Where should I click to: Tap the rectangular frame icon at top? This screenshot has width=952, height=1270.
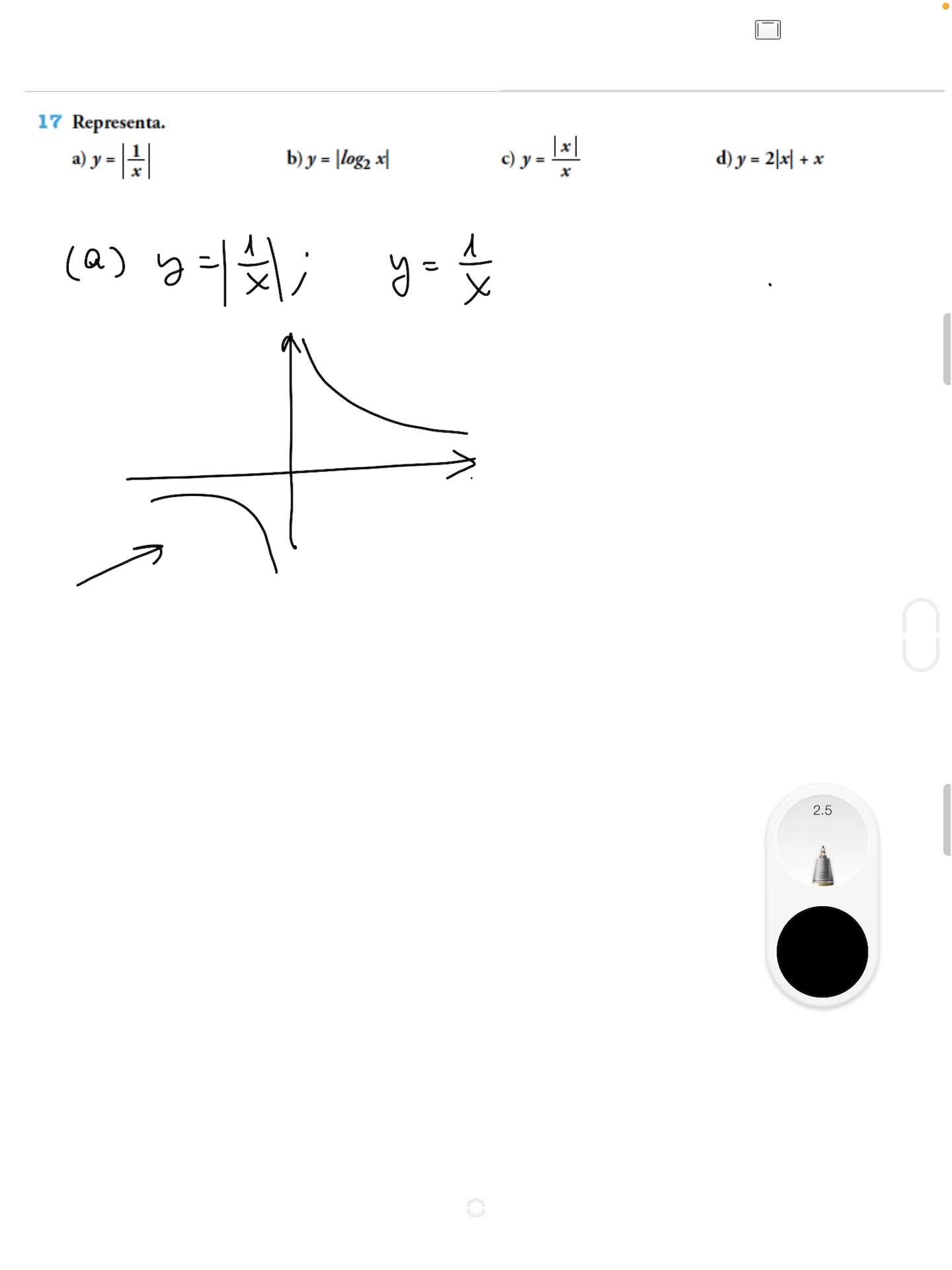pyautogui.click(x=768, y=30)
